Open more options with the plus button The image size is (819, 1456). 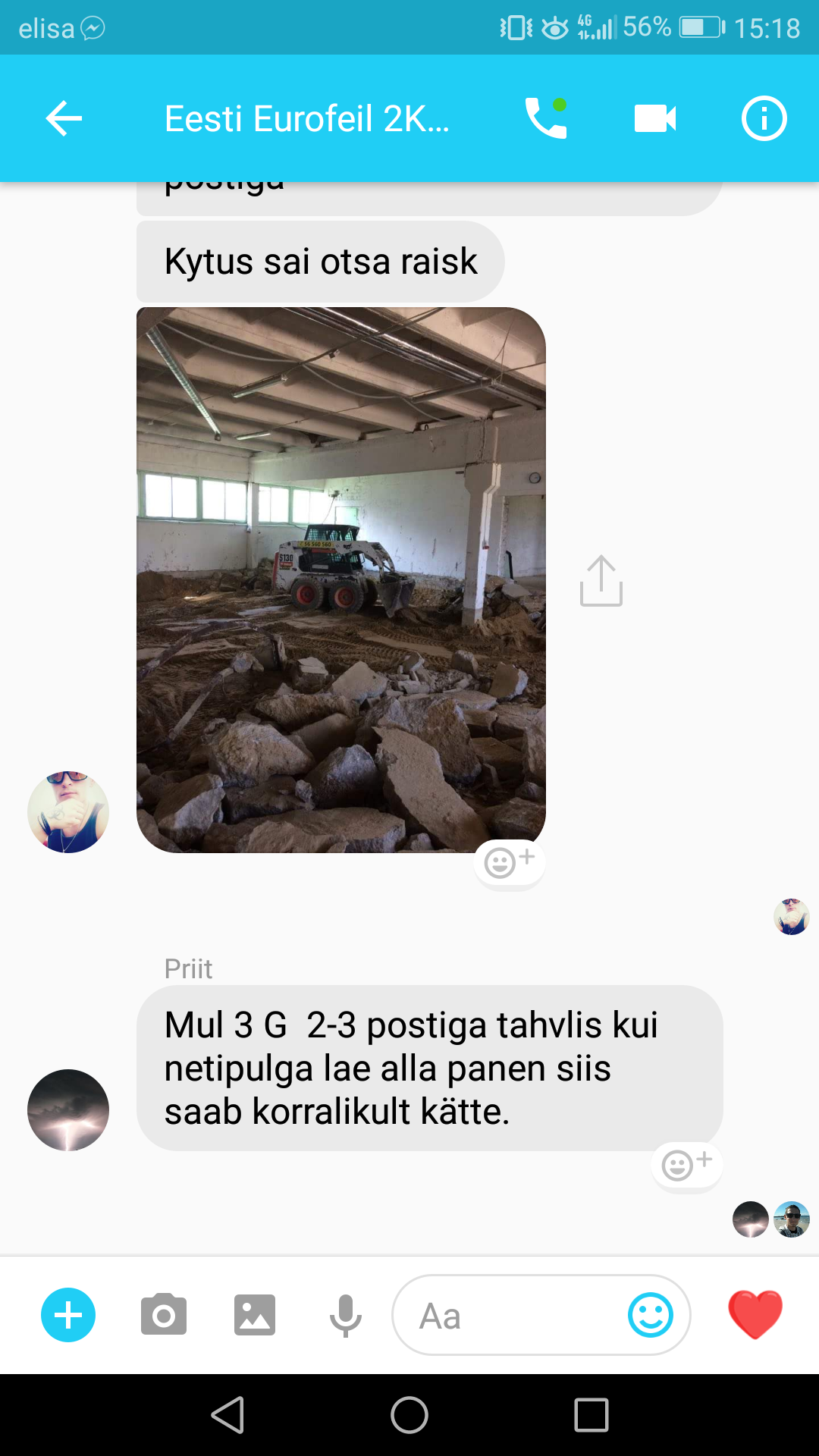point(68,1315)
